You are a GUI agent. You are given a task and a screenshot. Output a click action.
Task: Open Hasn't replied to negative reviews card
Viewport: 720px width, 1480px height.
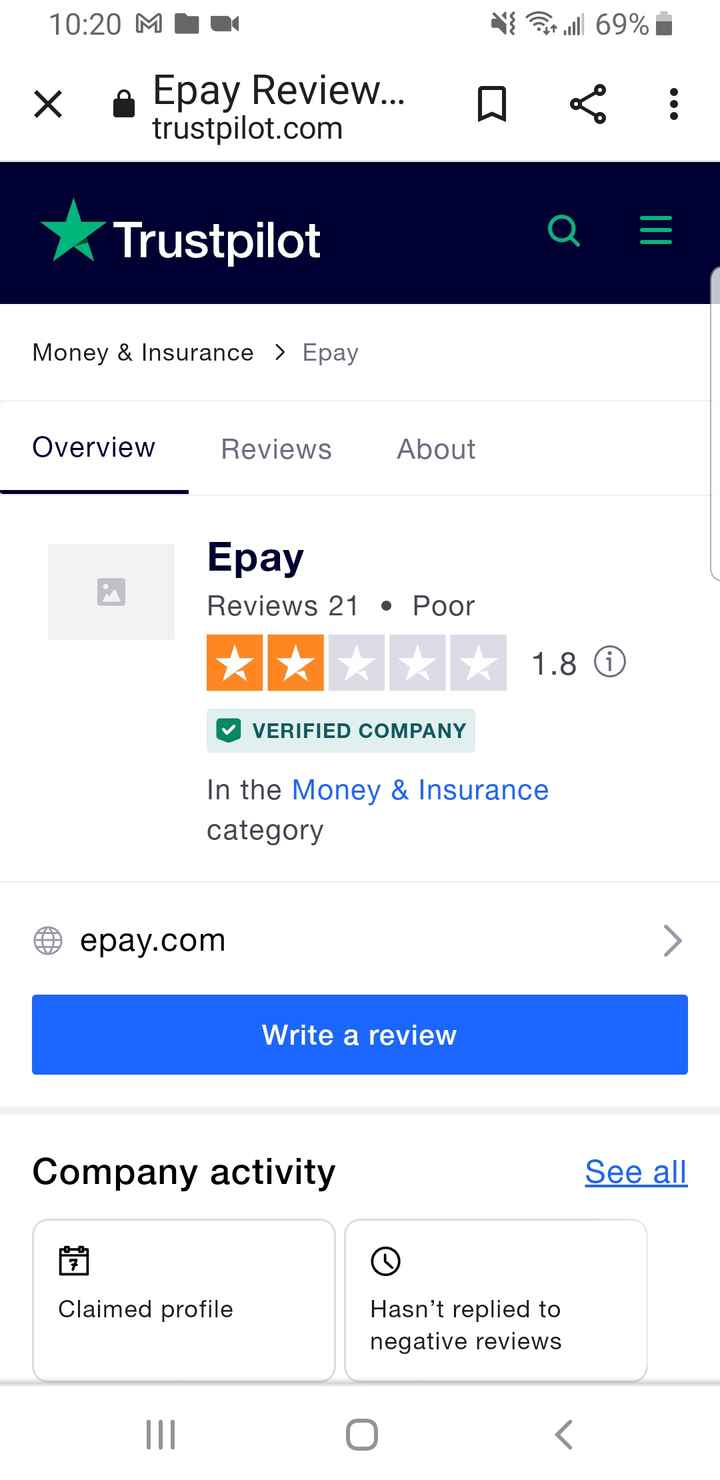point(496,1299)
